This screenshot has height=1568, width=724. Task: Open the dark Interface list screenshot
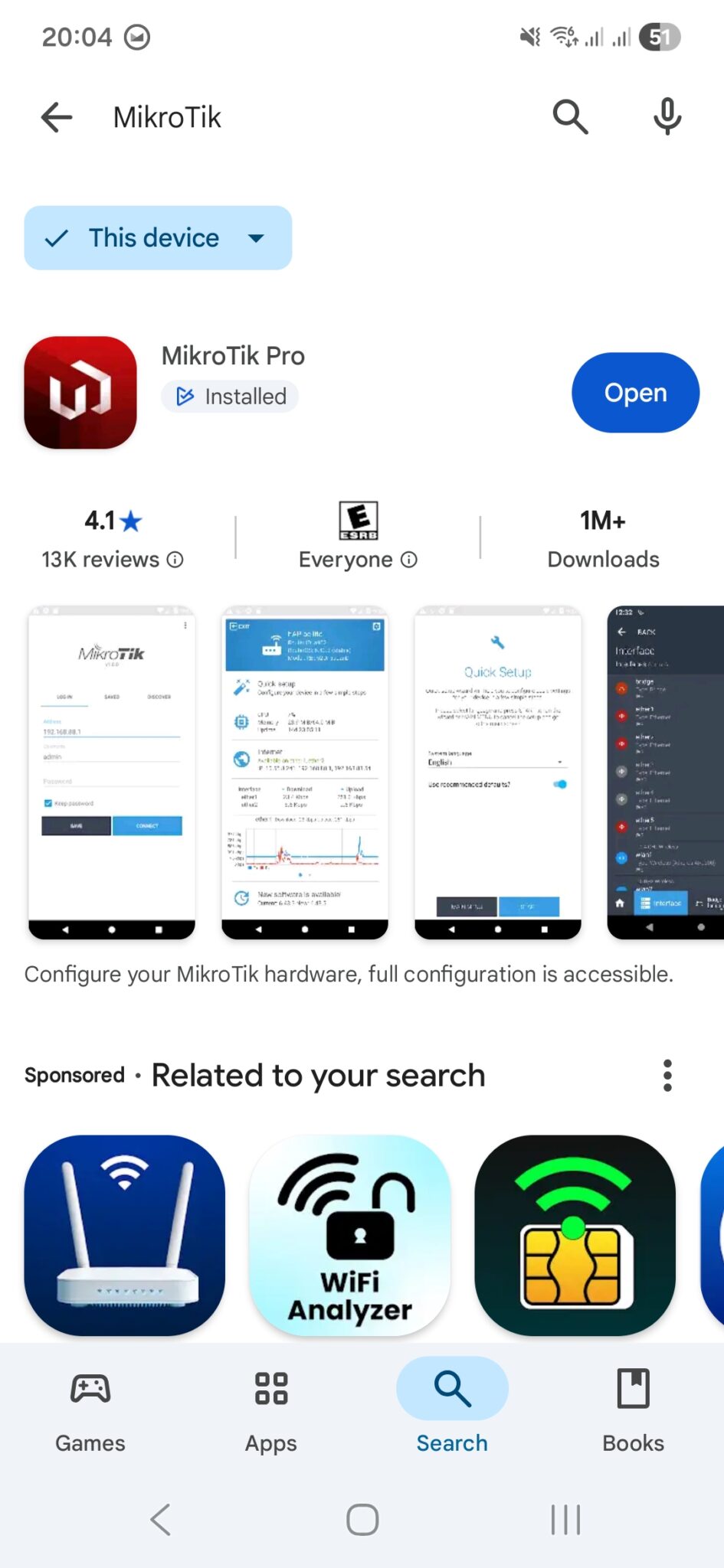tap(665, 772)
